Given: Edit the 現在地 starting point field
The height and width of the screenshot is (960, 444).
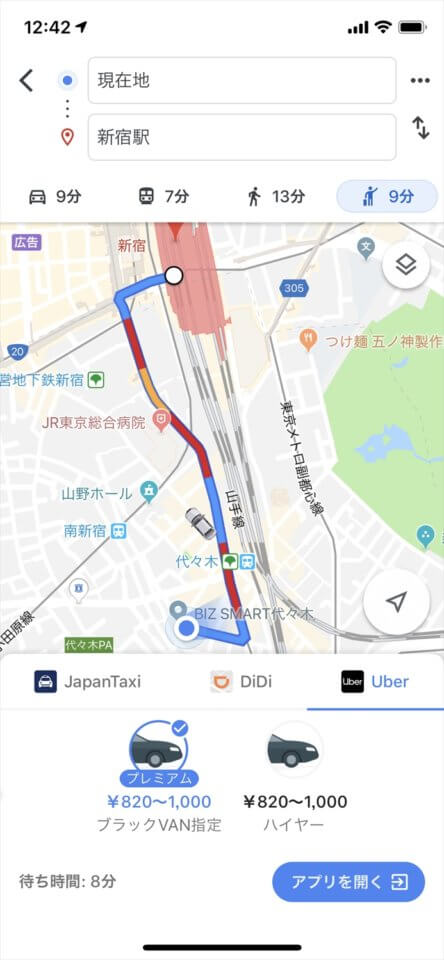Looking at the screenshot, I should point(242,80).
